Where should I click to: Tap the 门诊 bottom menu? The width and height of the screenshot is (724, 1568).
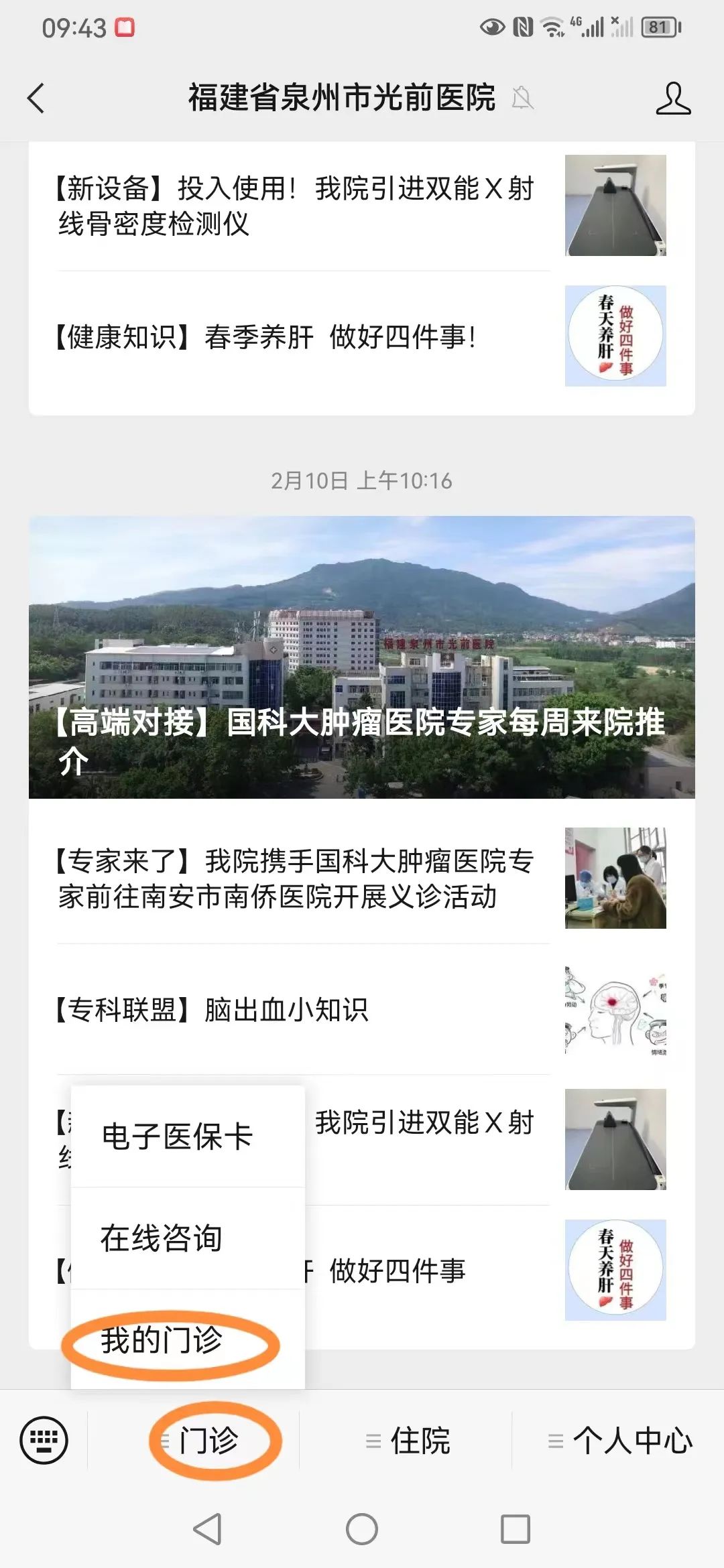pos(208,1440)
